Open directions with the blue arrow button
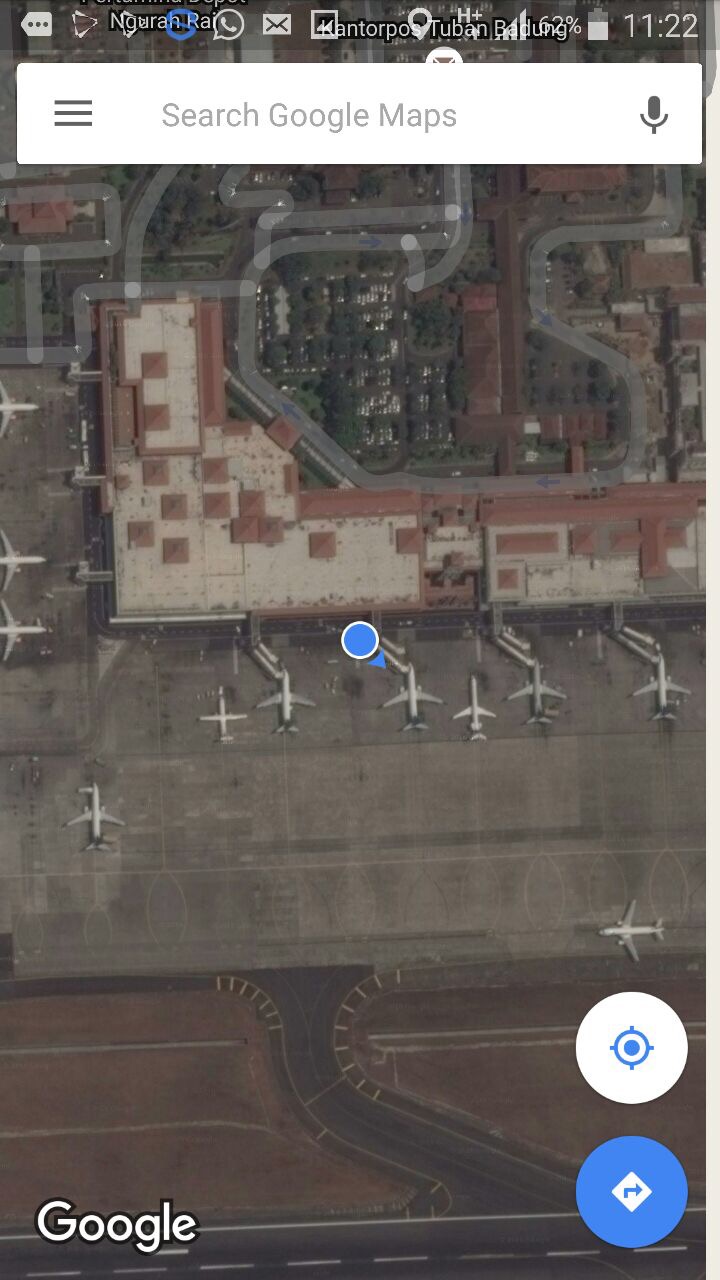This screenshot has width=720, height=1280. [x=631, y=1191]
